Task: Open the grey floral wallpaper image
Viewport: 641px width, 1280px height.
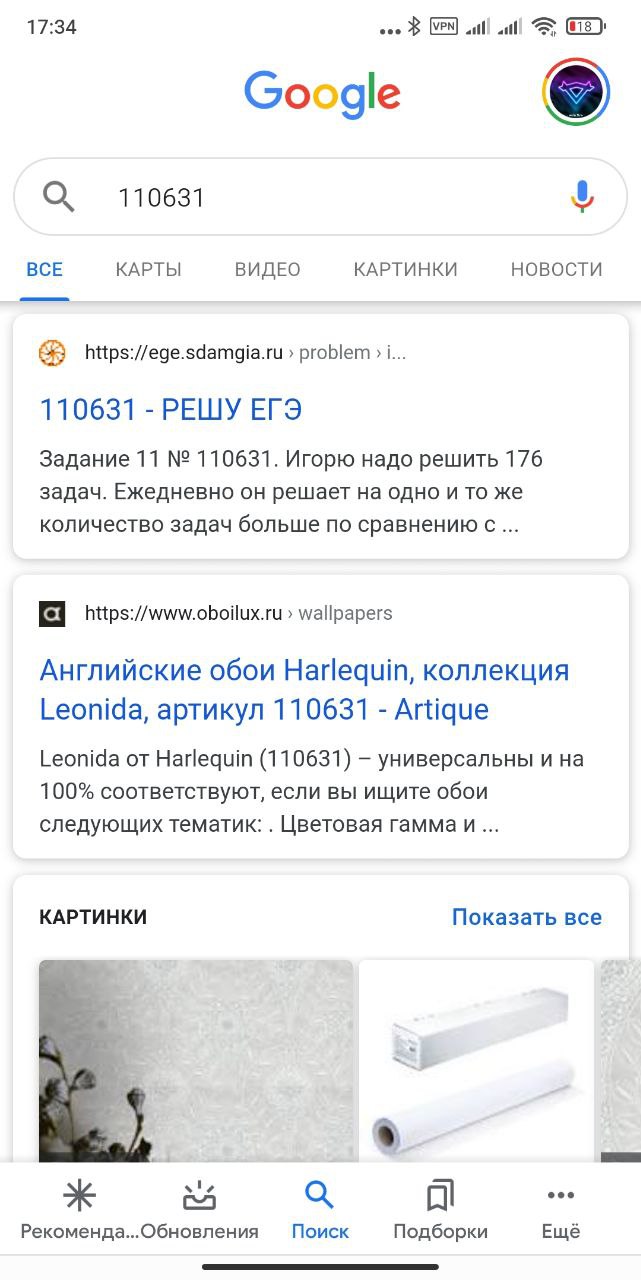Action: (196, 1060)
